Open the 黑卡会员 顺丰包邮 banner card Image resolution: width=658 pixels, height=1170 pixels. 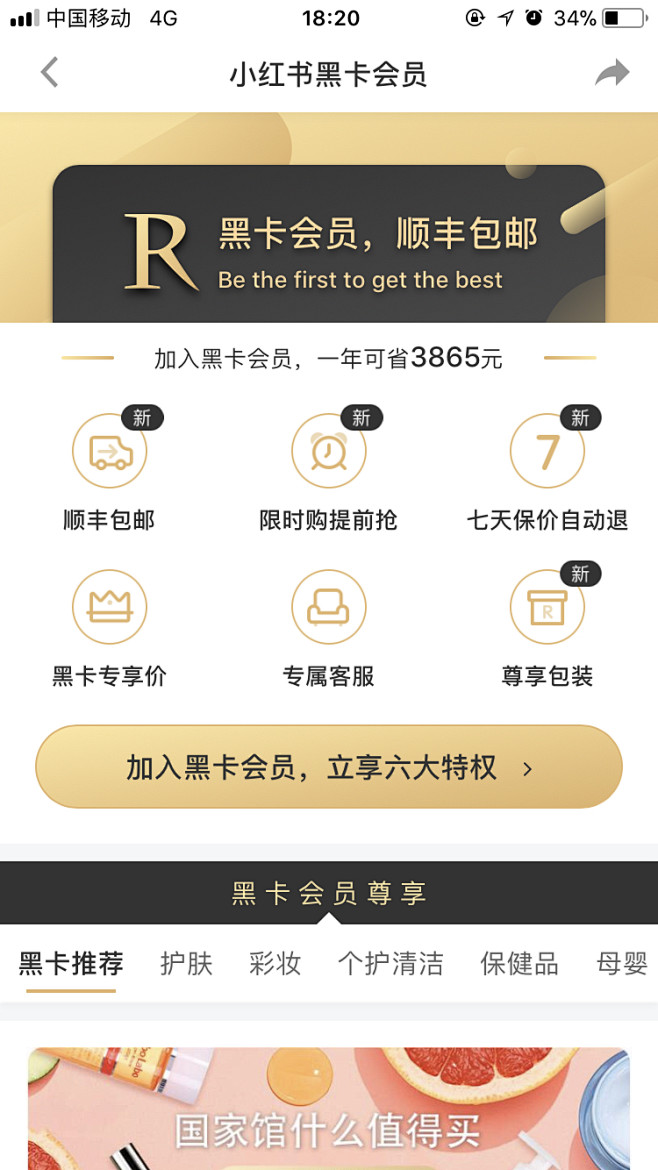coord(328,244)
